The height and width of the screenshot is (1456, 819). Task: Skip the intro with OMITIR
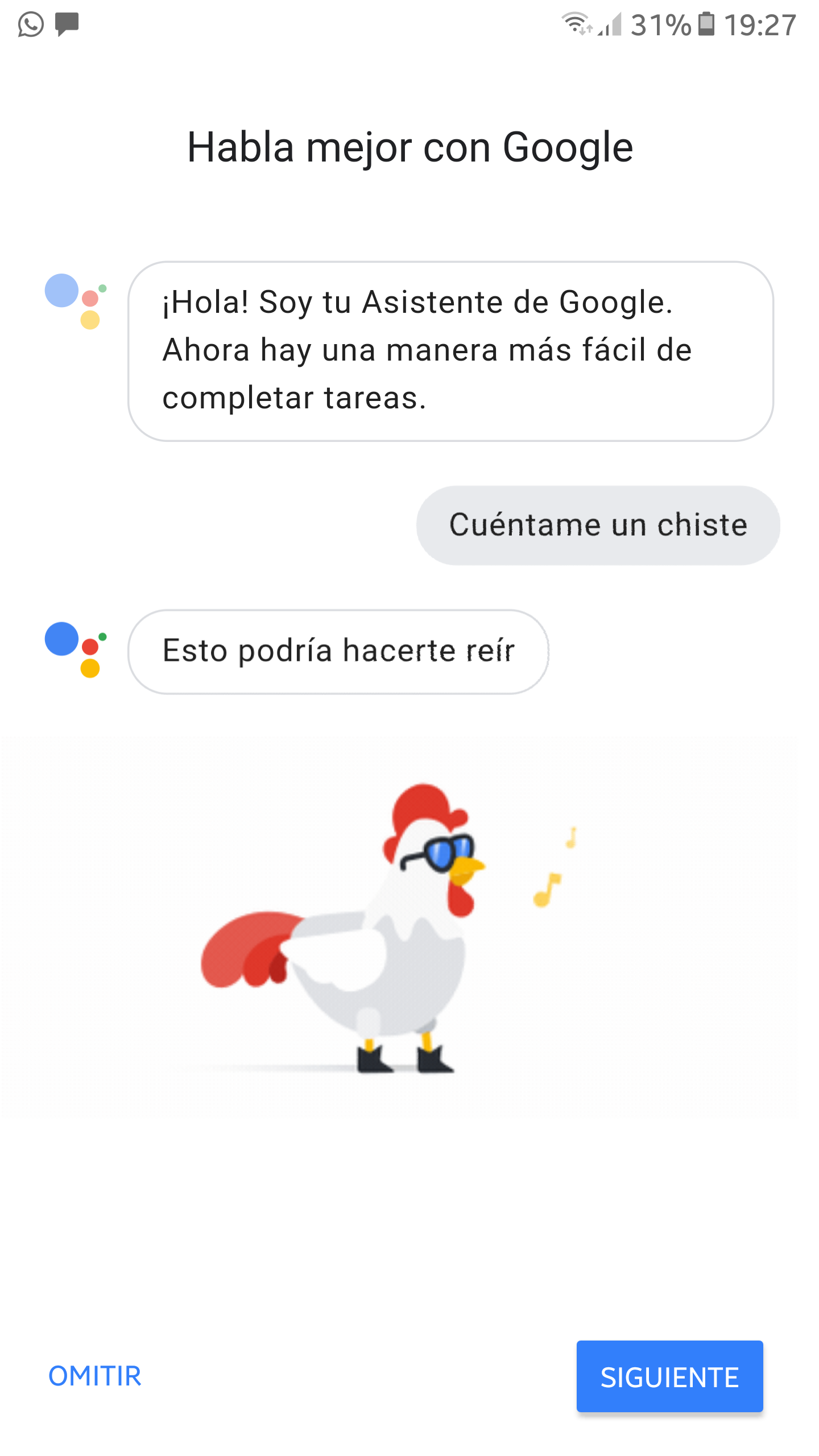click(94, 1376)
